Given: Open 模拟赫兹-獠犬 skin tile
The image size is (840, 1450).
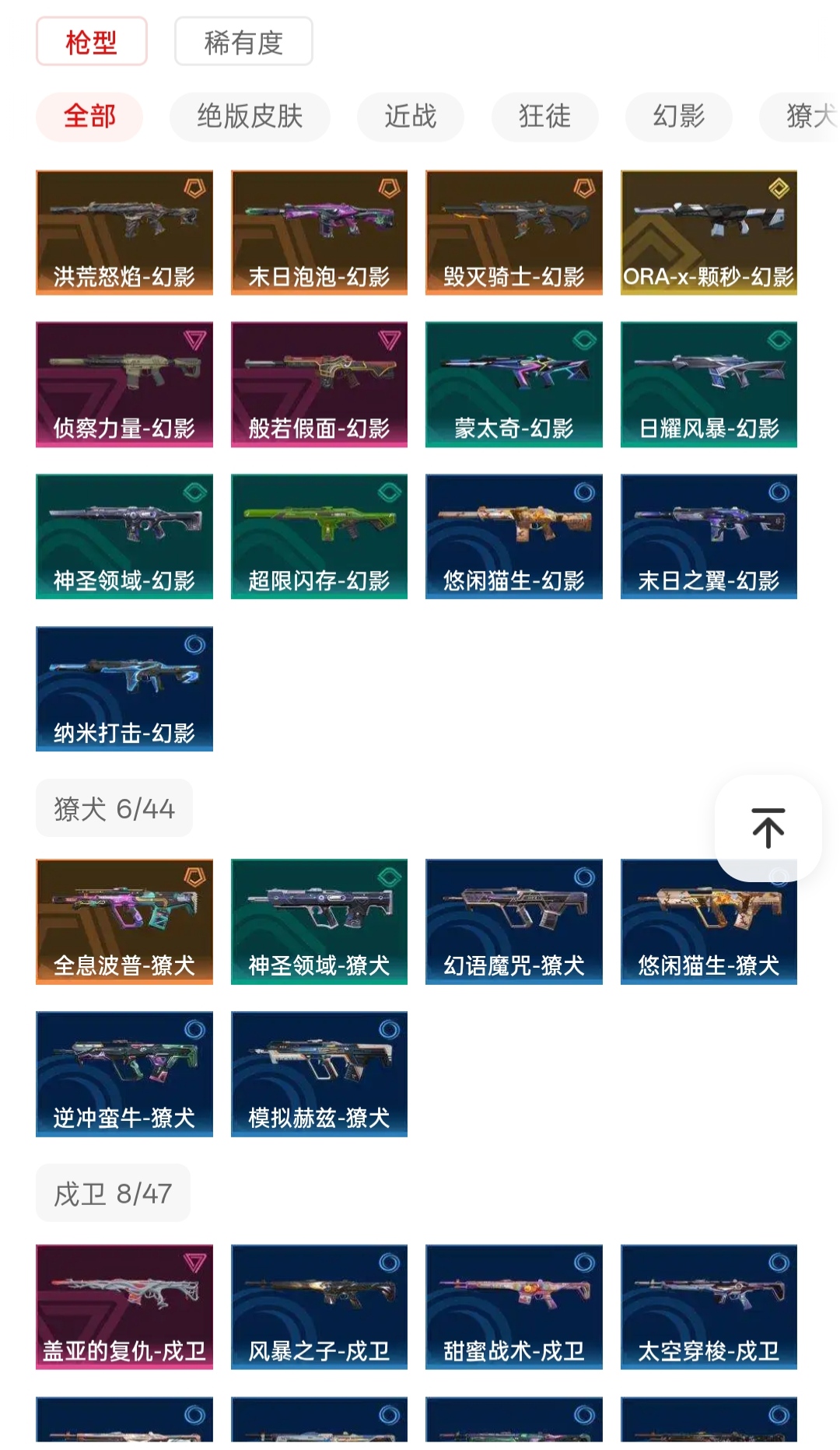Looking at the screenshot, I should (x=319, y=1073).
